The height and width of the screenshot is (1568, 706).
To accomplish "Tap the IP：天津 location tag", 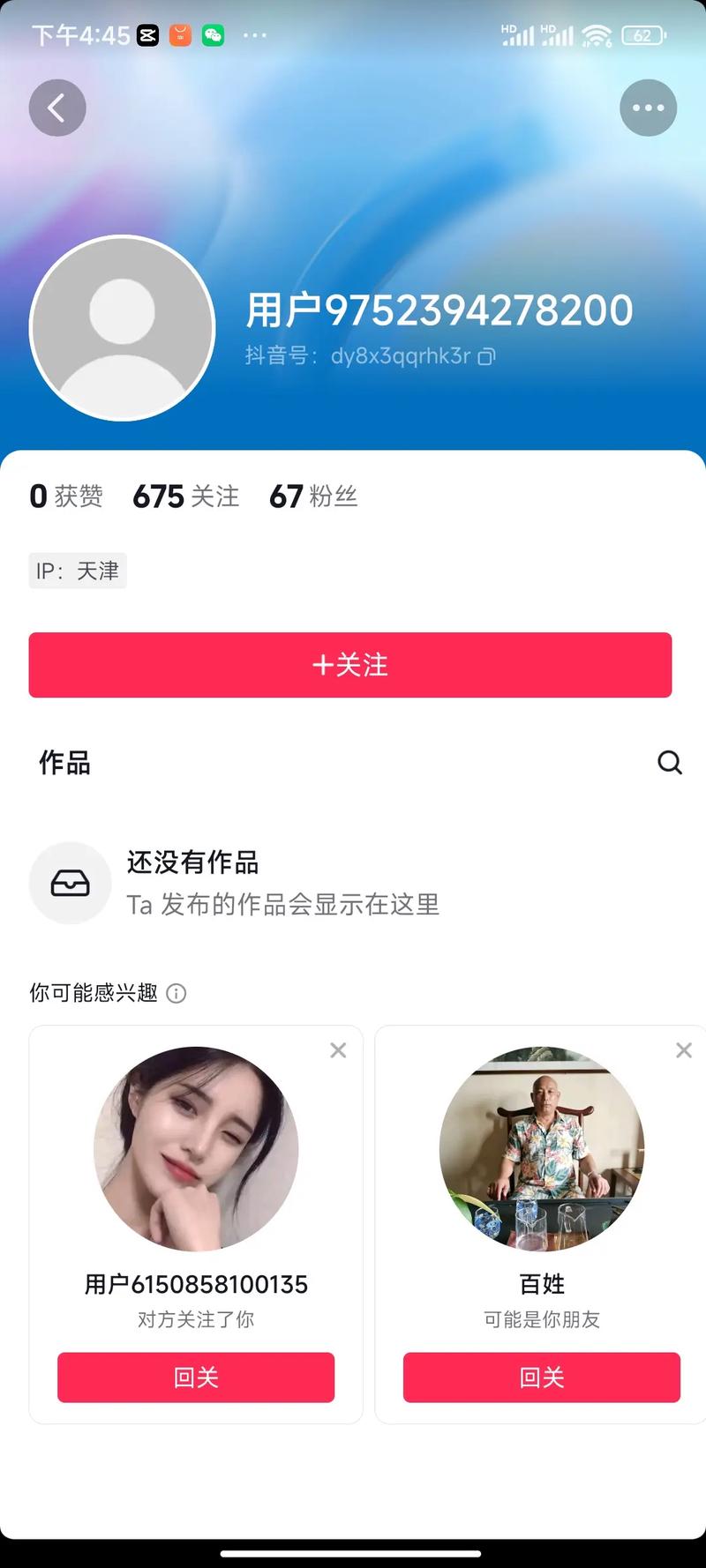I will [78, 571].
